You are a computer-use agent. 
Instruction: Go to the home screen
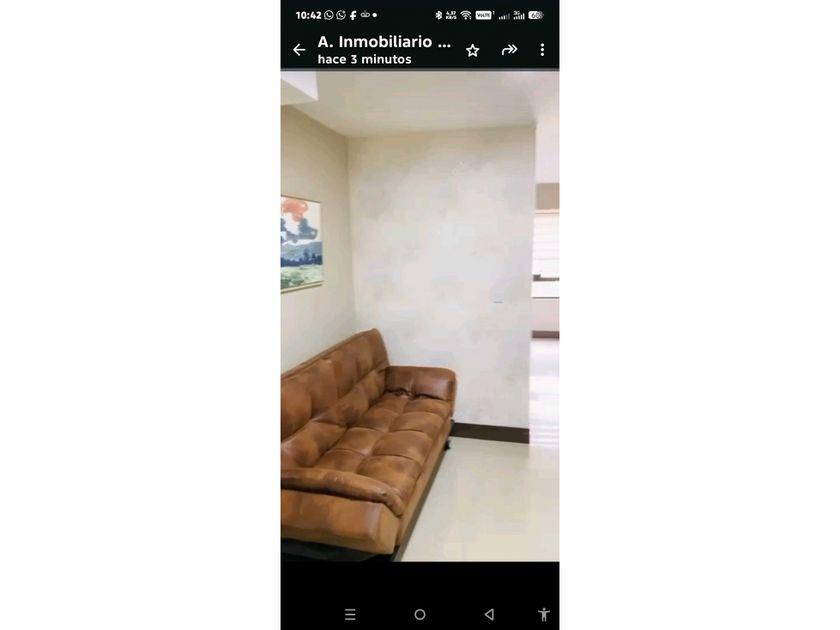pyautogui.click(x=420, y=614)
